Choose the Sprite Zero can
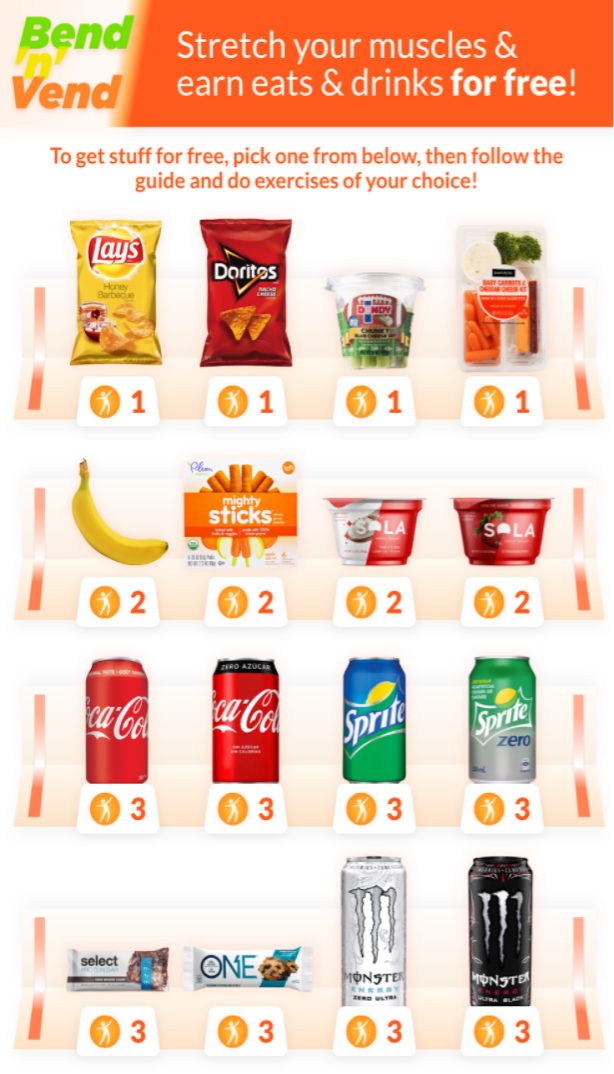This screenshot has width=614, height=1074. [x=501, y=720]
